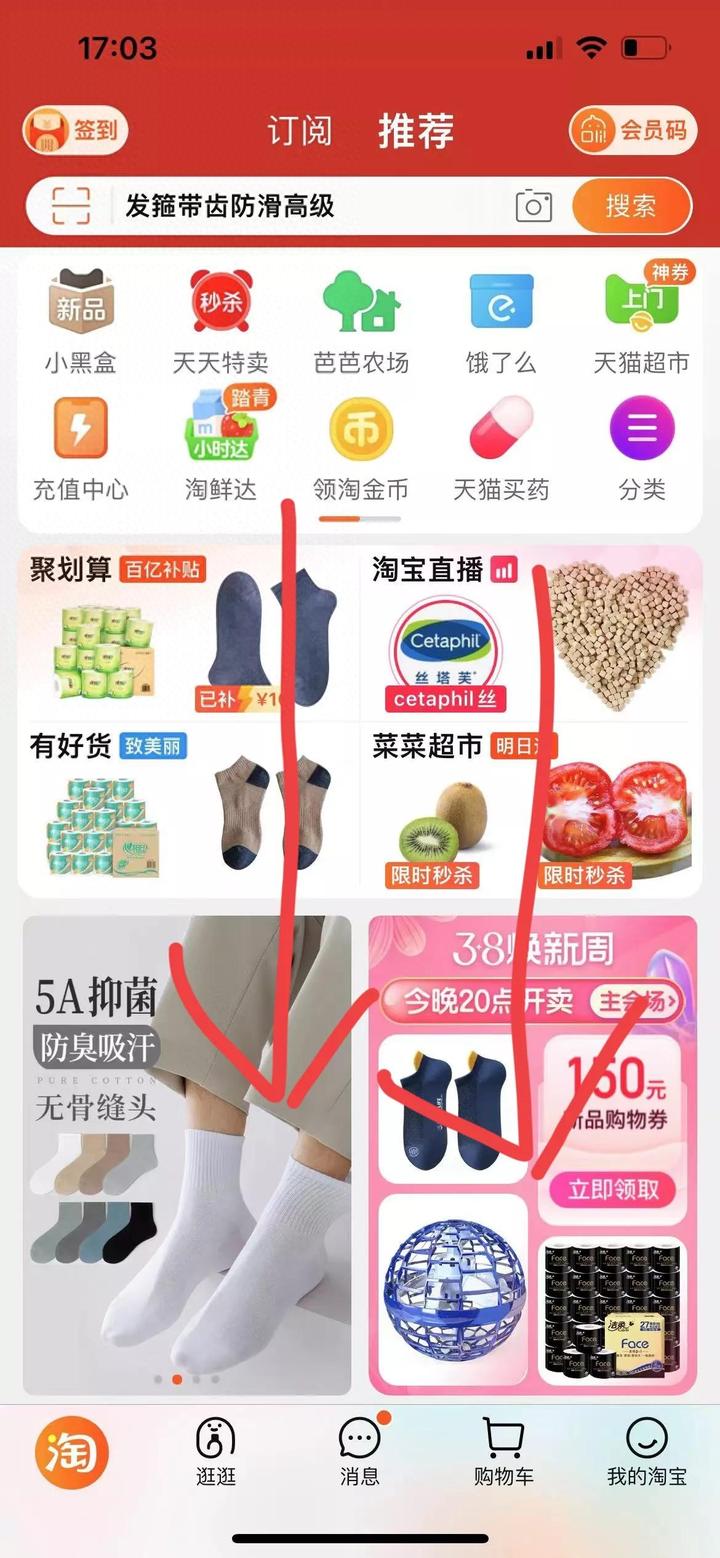Tap the search field showing 发箍带齿防滑高级

[300, 206]
